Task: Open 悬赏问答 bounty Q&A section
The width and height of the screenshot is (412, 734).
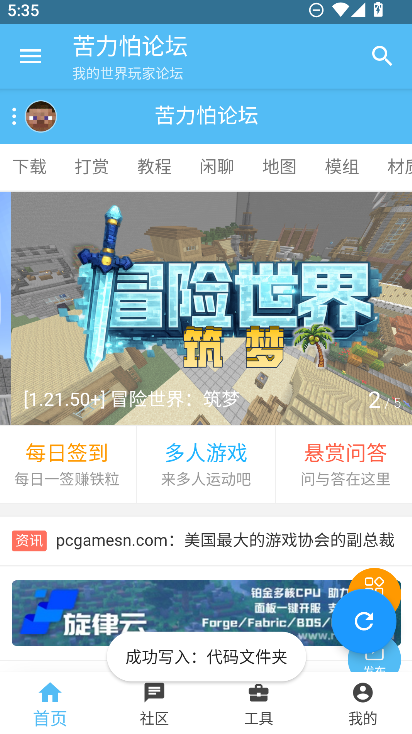Action: pyautogui.click(x=345, y=464)
